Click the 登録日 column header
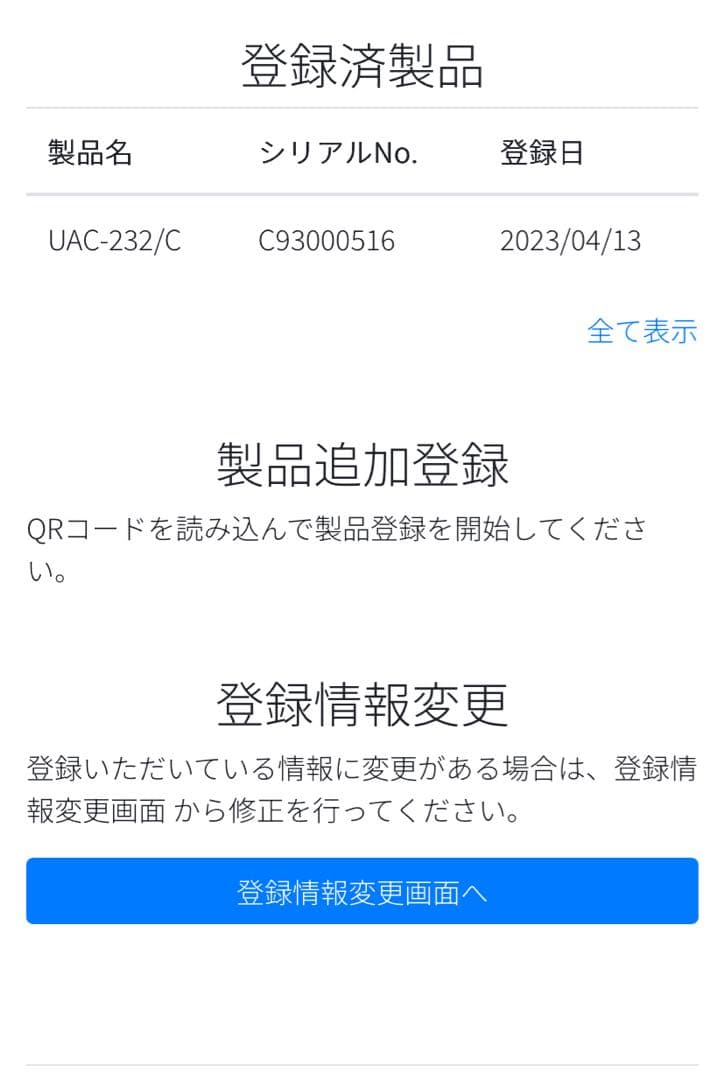Image resolution: width=725 pixels, height=1080 pixels. tap(544, 153)
